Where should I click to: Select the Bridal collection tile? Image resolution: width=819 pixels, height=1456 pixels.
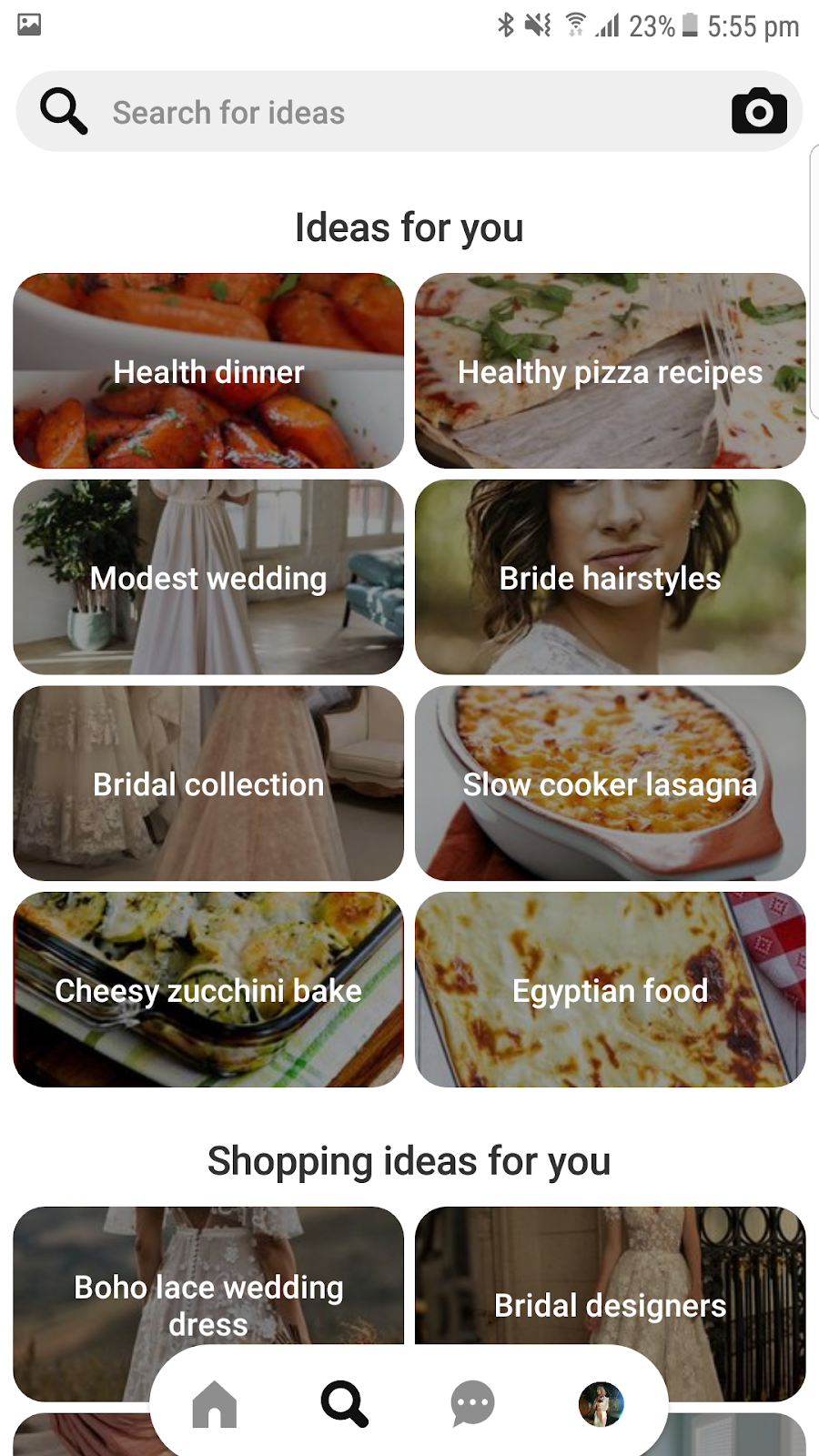208,784
